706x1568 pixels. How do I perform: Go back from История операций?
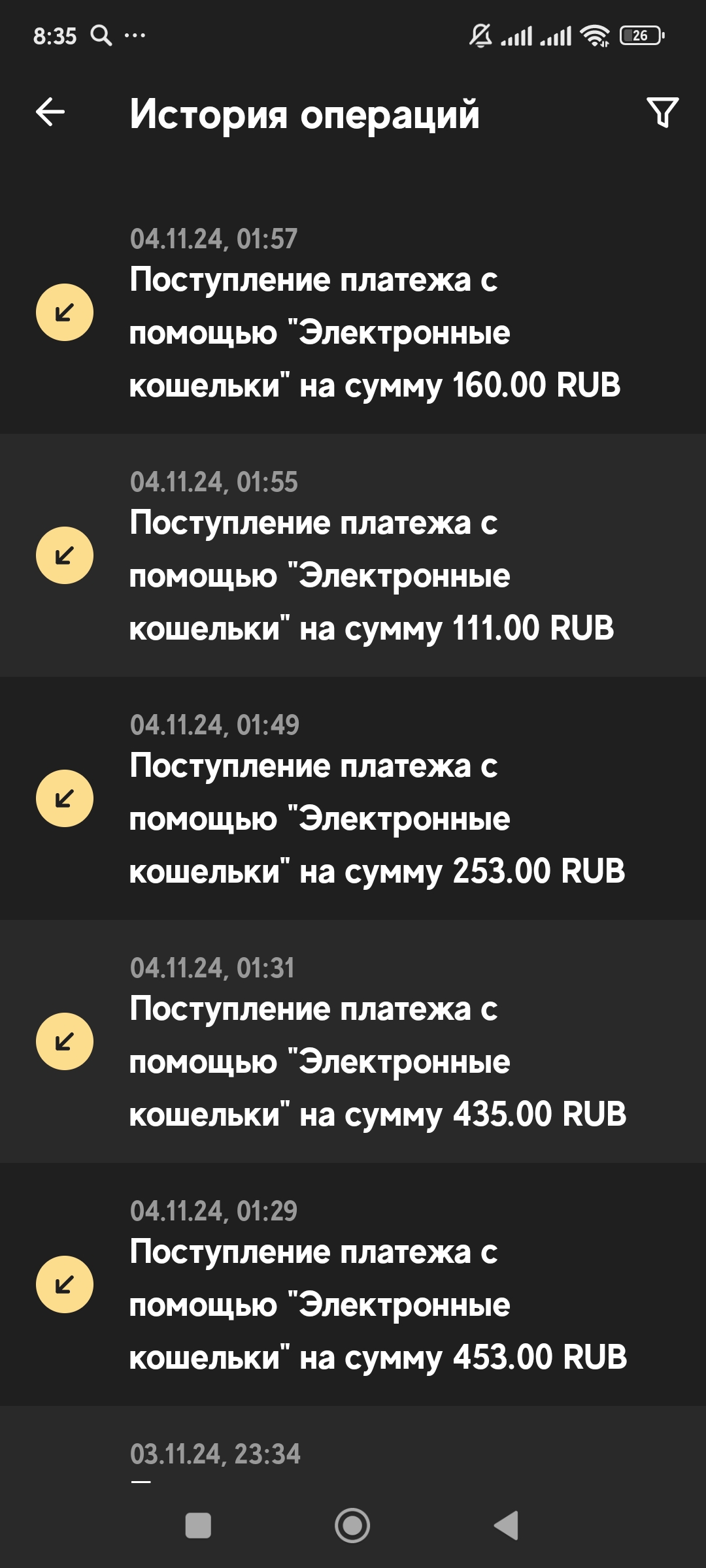50,112
